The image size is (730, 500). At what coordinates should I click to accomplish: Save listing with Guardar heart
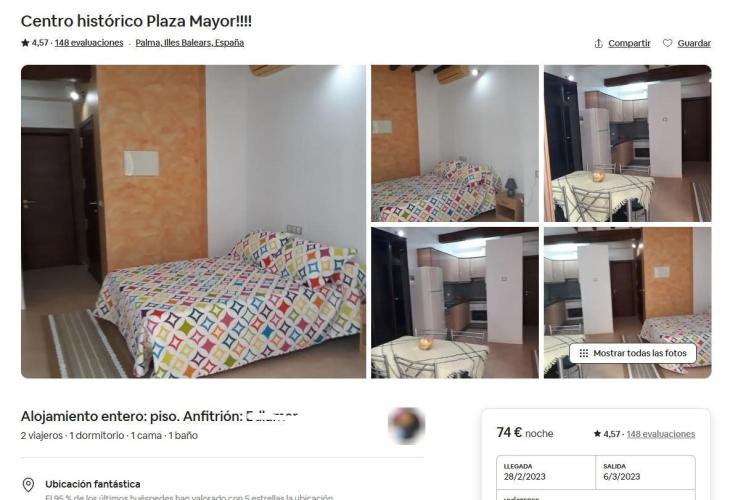686,43
